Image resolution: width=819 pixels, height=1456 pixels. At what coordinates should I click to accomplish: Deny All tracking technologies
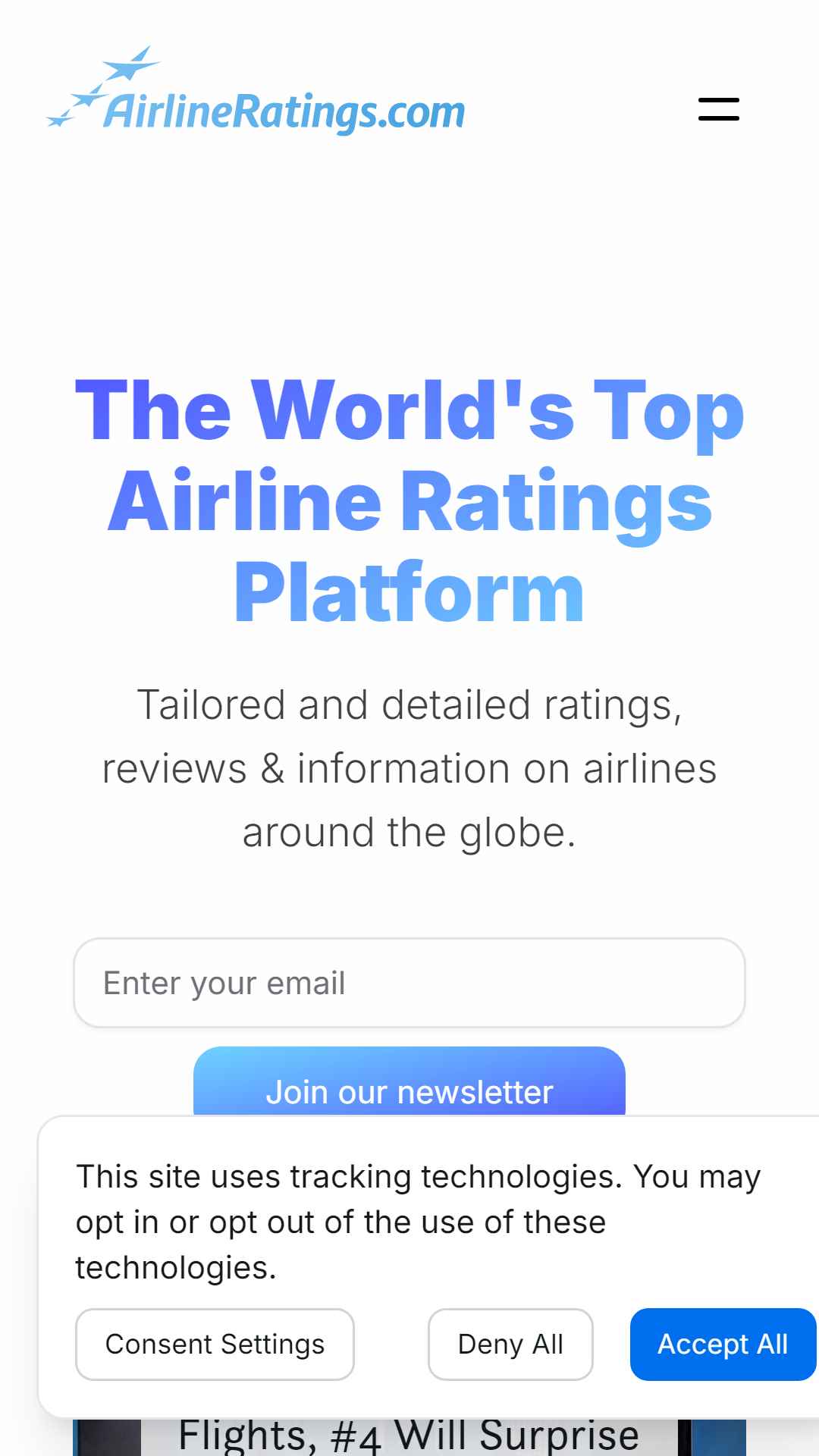click(510, 1345)
